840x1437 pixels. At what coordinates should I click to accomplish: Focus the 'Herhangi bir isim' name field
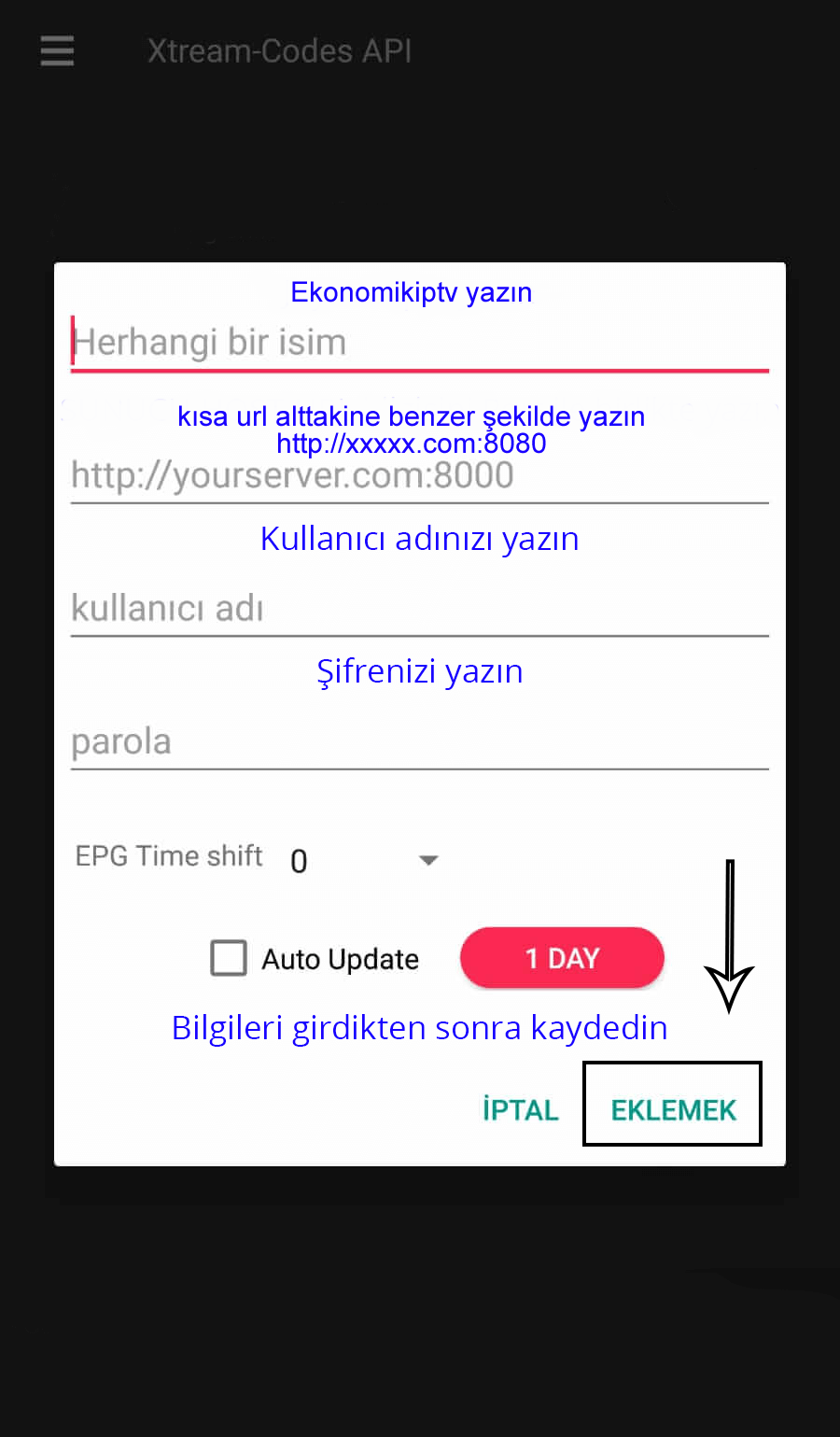(x=419, y=343)
